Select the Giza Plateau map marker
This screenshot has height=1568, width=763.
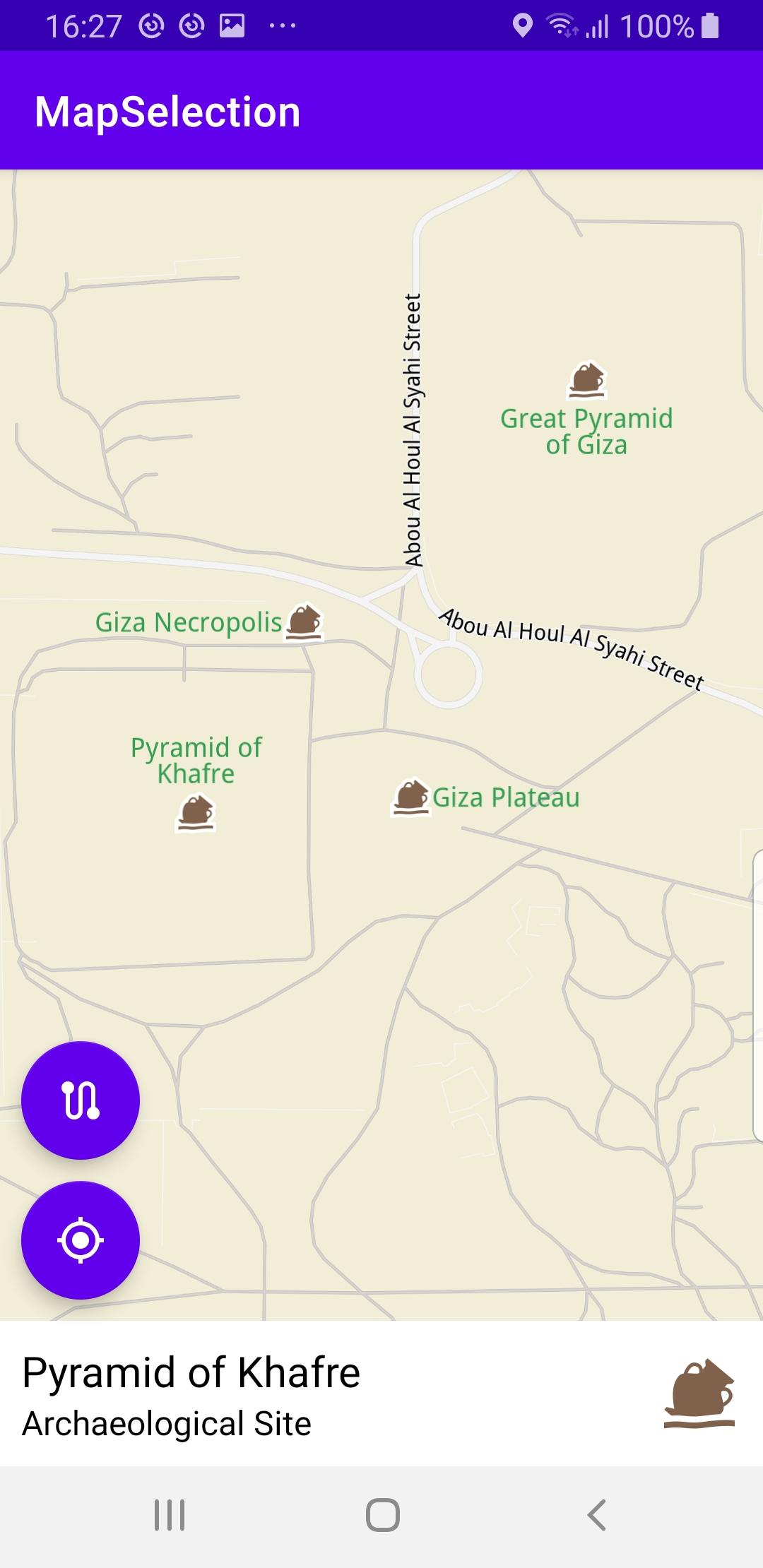(411, 797)
